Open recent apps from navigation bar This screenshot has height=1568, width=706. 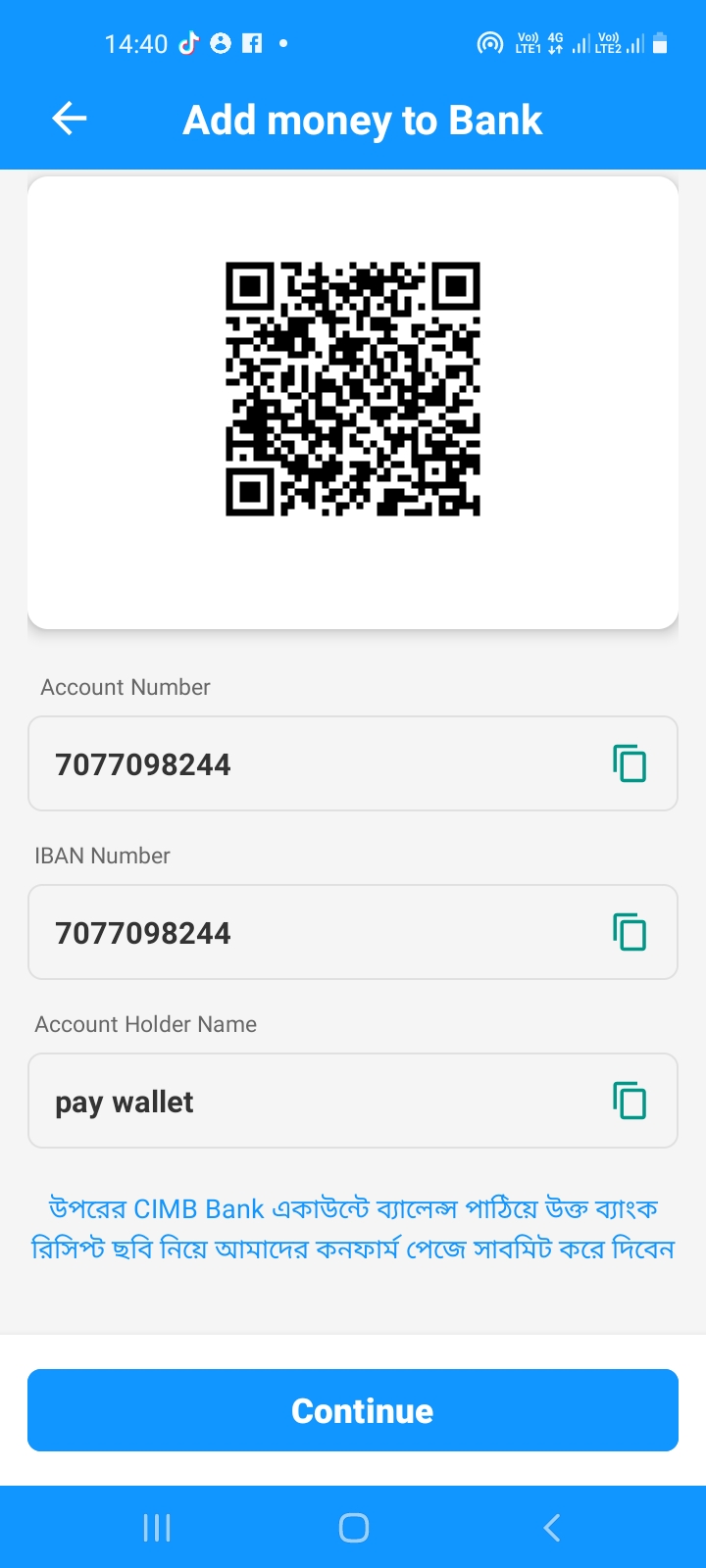click(157, 1528)
